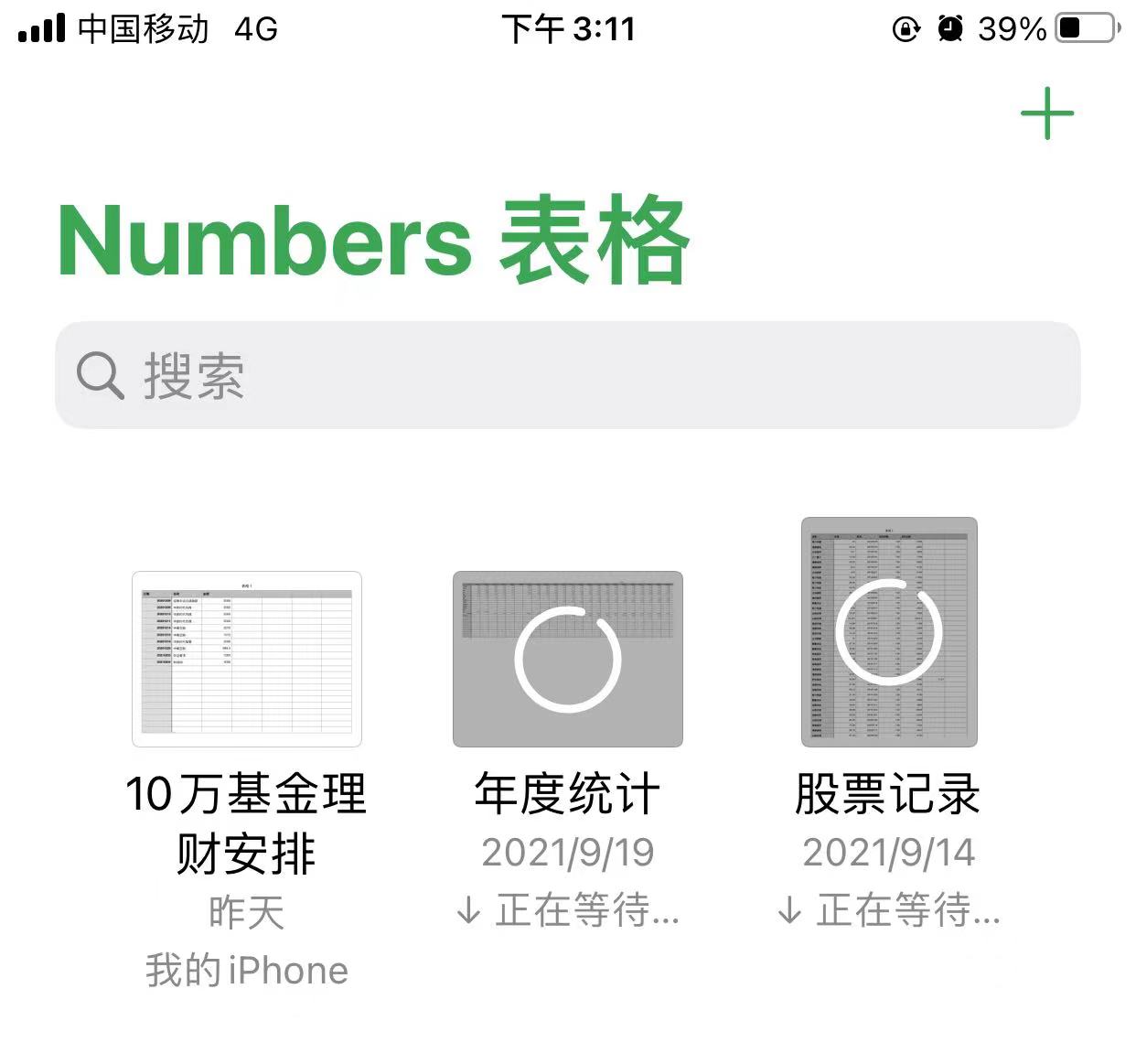Tap the 搜索 search field

pyautogui.click(x=567, y=375)
